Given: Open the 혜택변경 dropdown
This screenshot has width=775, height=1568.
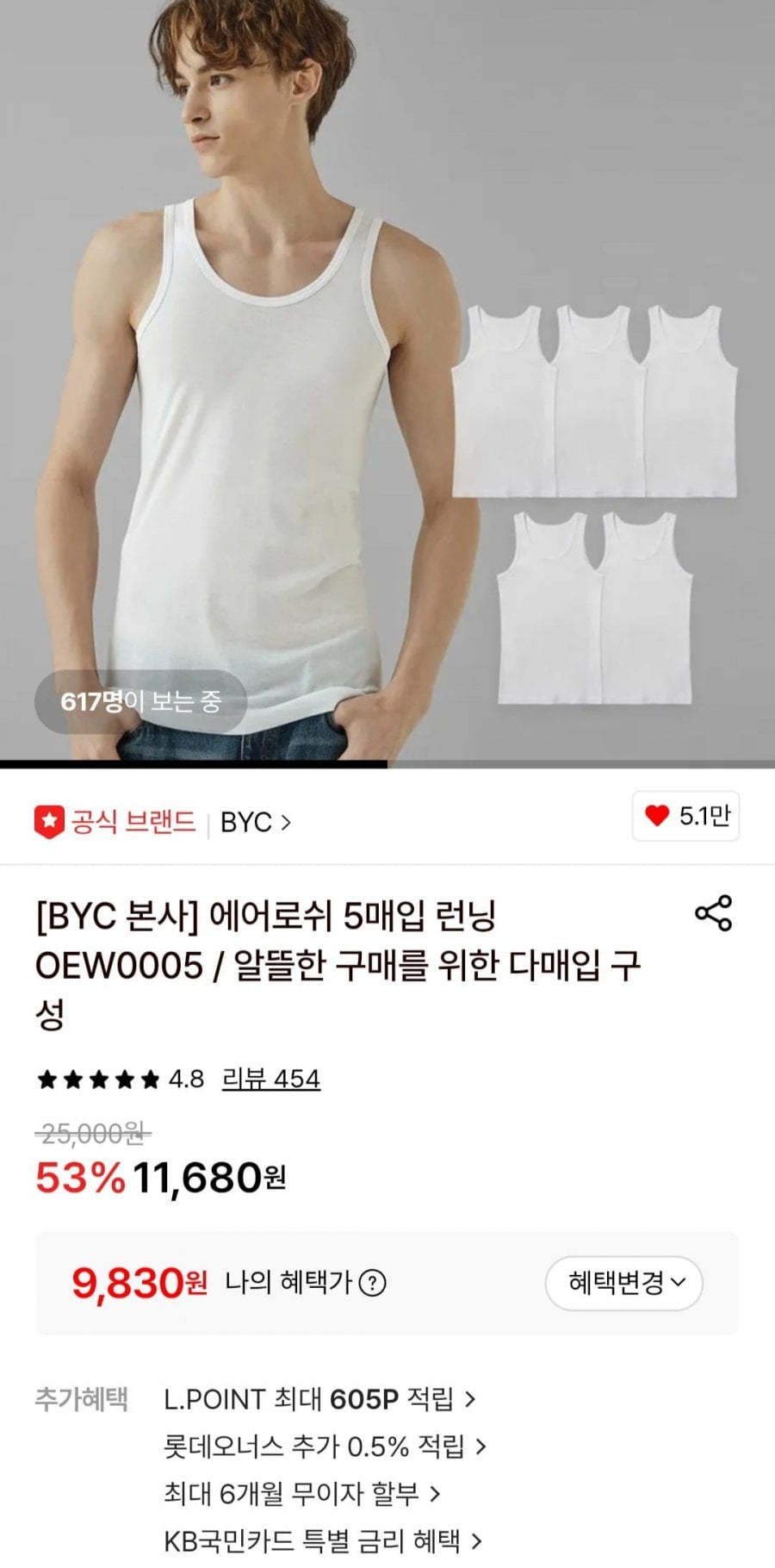Looking at the screenshot, I should click(624, 1284).
